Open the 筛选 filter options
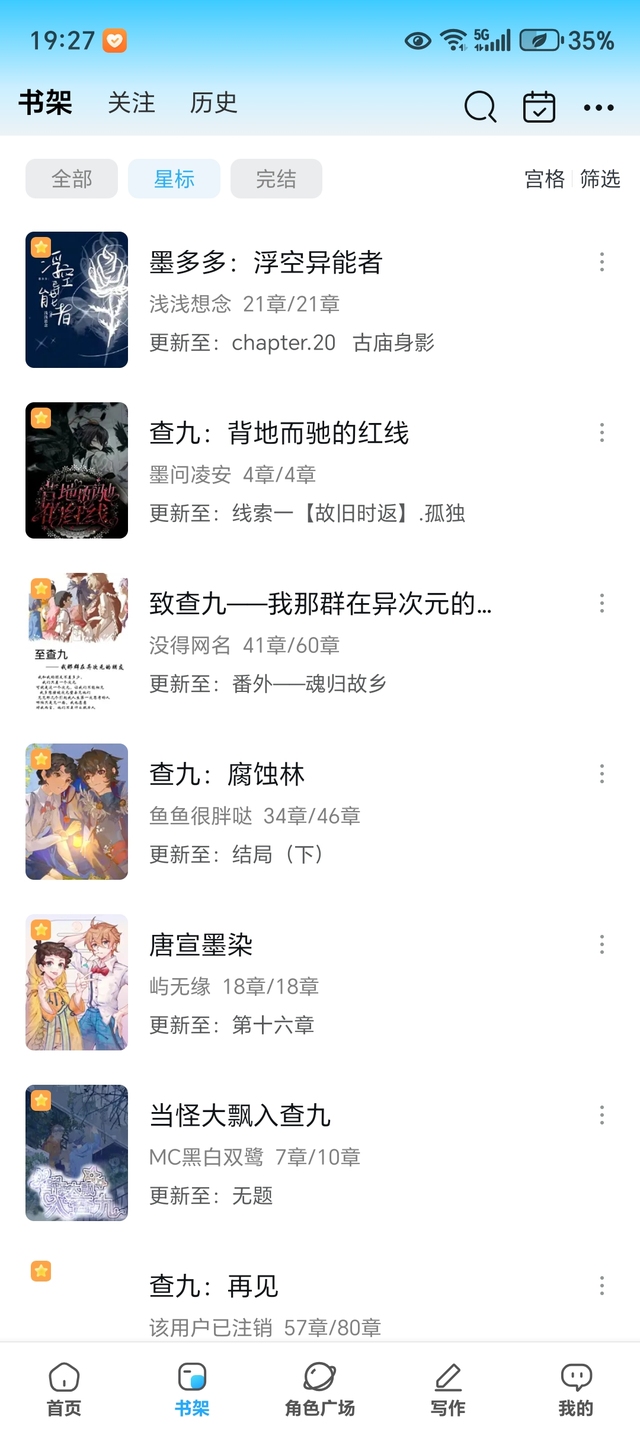Viewport: 640px width, 1429px height. pos(600,179)
